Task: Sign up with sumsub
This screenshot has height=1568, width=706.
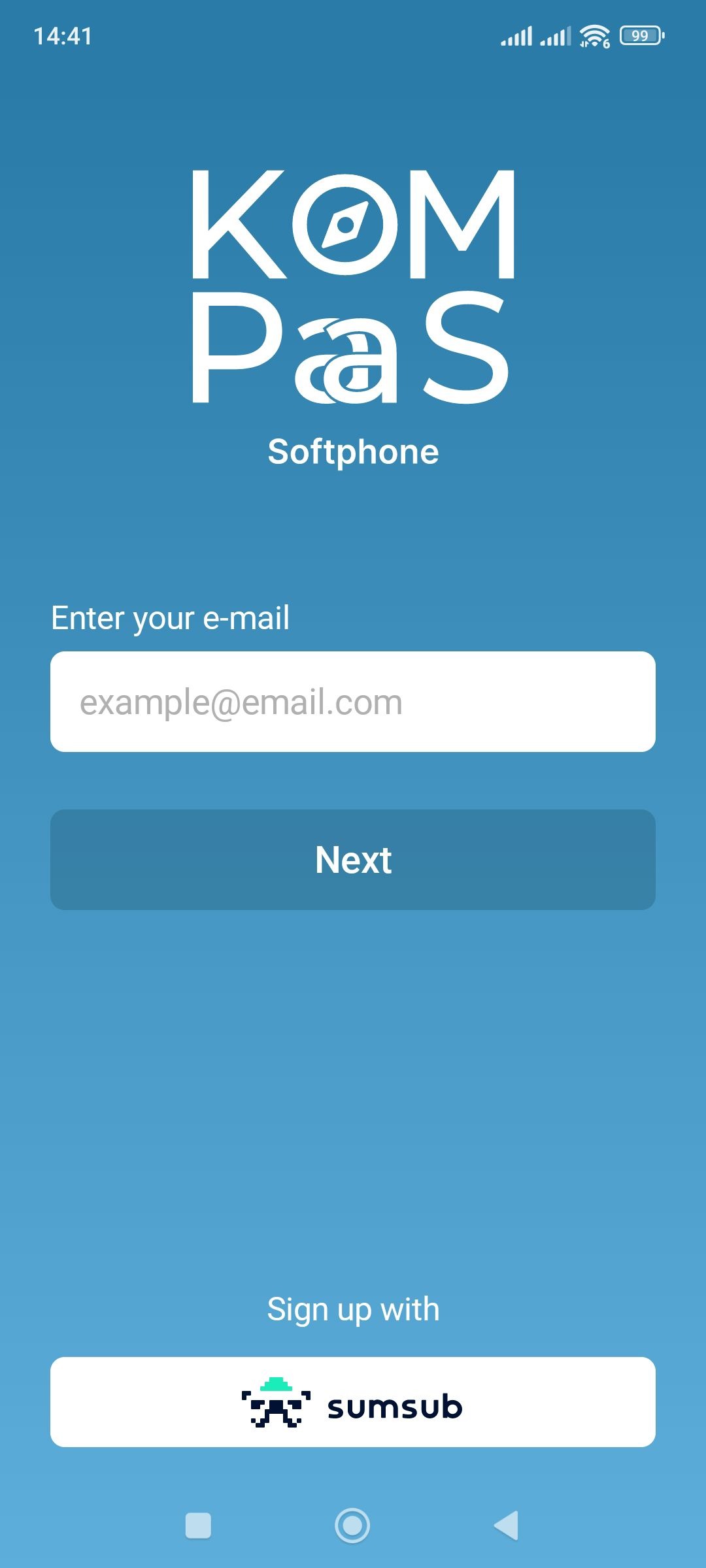Action: 353,1402
